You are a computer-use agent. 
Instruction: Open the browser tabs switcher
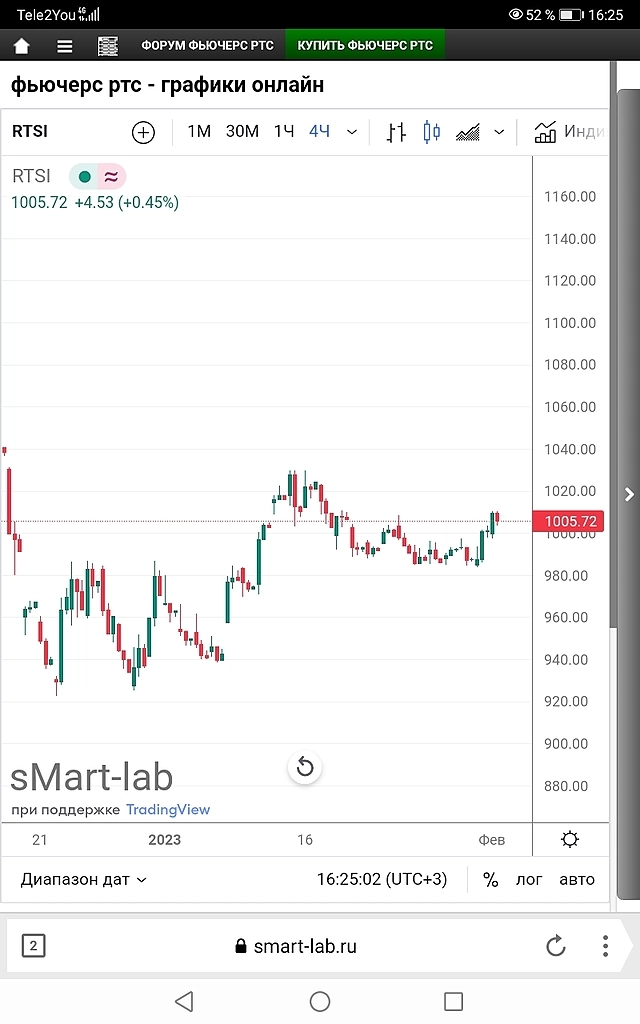[x=33, y=946]
